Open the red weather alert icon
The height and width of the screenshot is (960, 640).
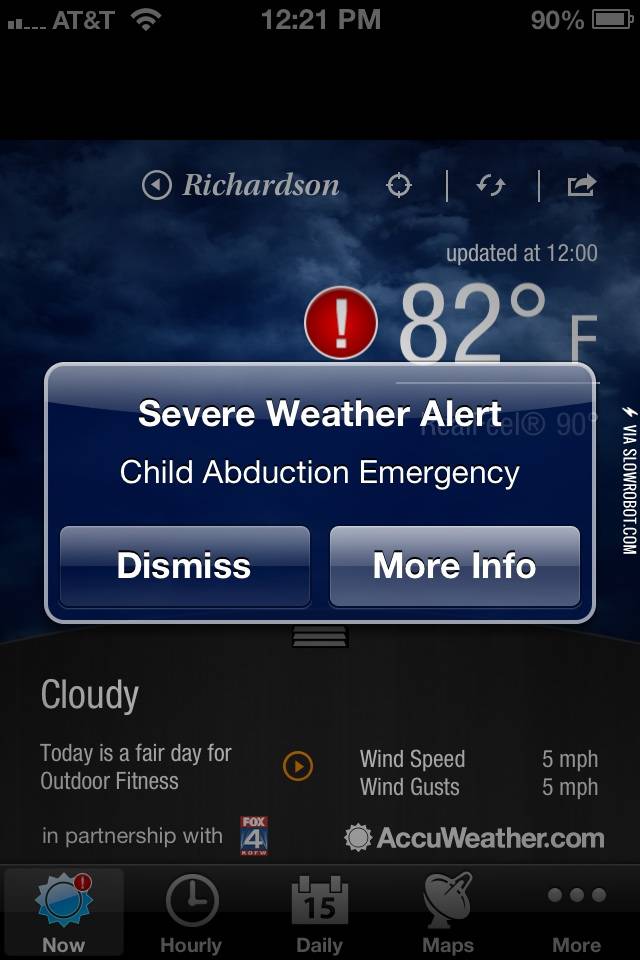point(341,323)
